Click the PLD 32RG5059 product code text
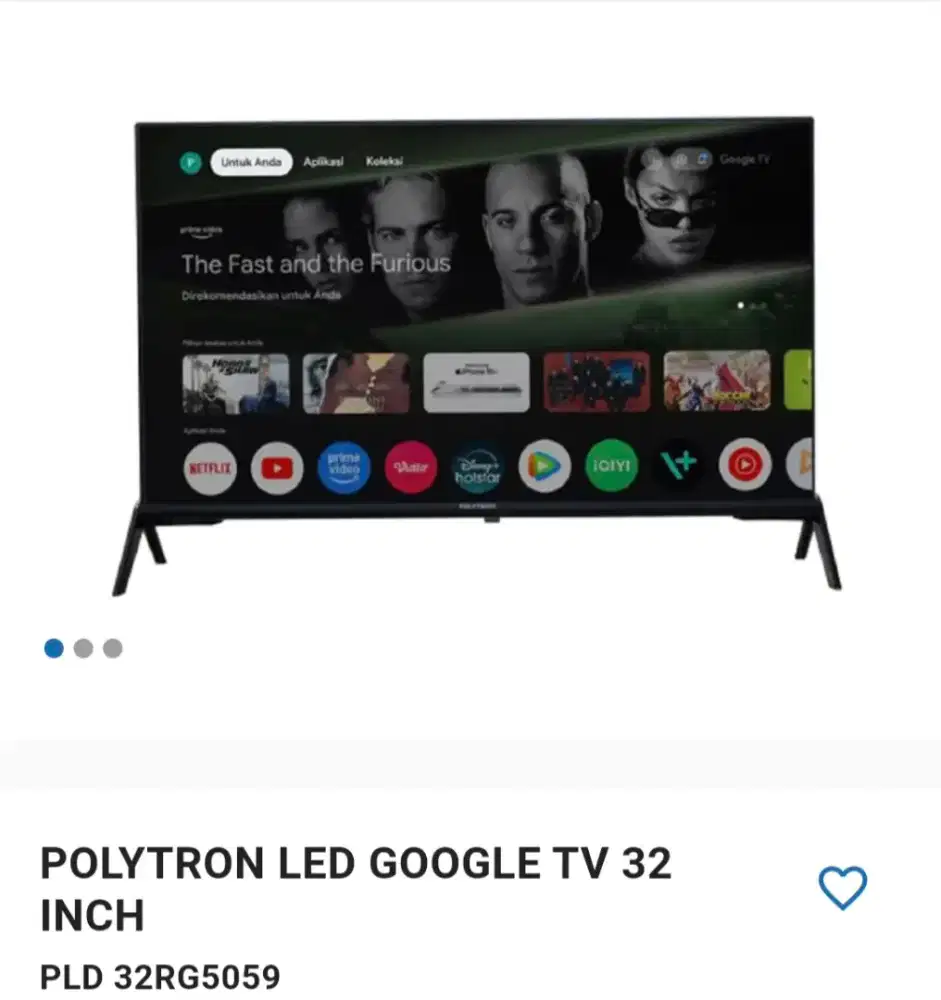This screenshot has height=1000, width=941. click(x=160, y=977)
